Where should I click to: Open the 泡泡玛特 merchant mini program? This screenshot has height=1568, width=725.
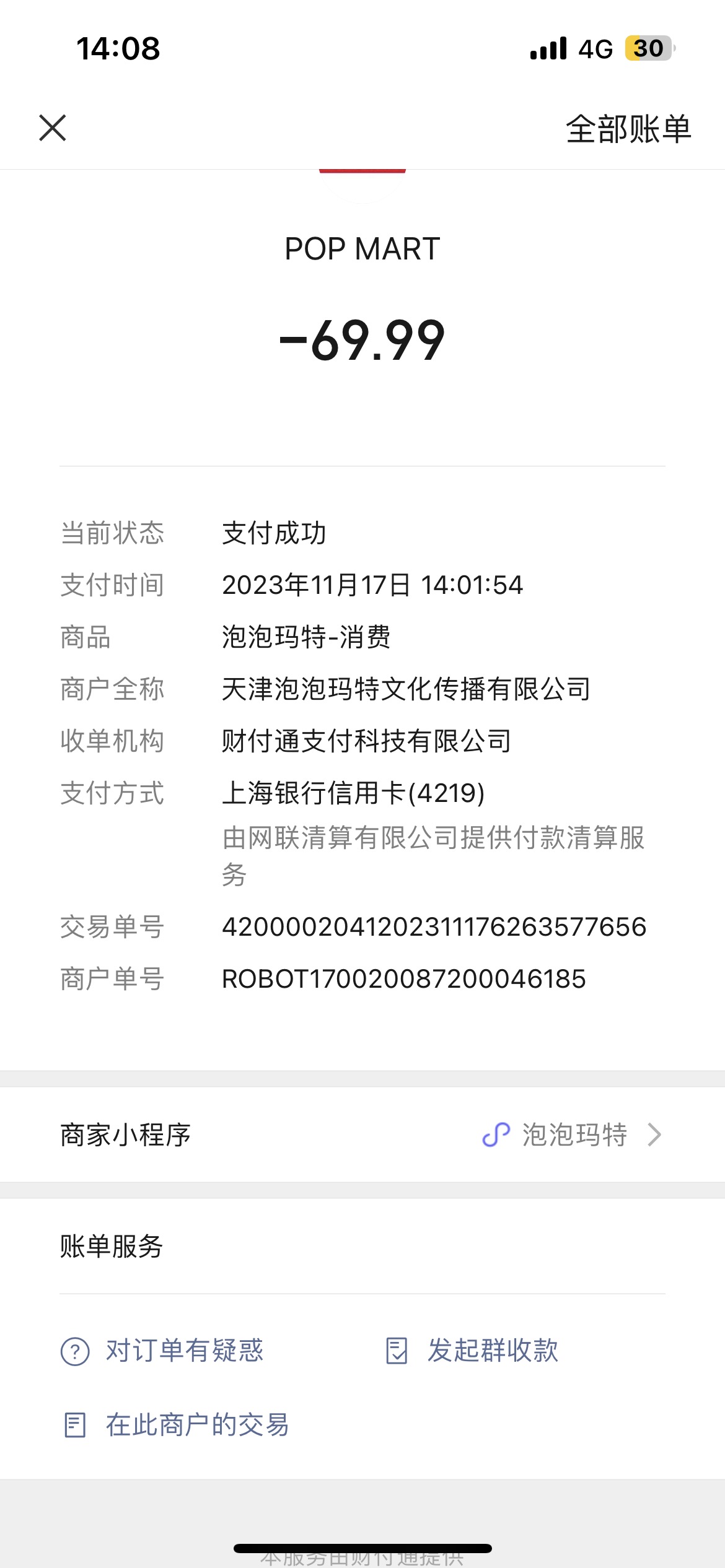coord(362,1135)
